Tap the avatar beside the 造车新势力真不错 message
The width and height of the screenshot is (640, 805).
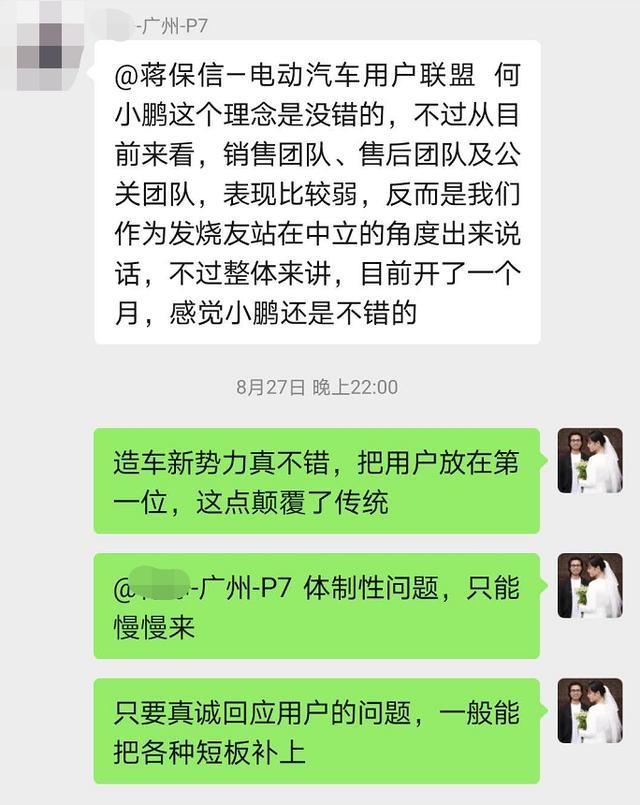coord(590,461)
